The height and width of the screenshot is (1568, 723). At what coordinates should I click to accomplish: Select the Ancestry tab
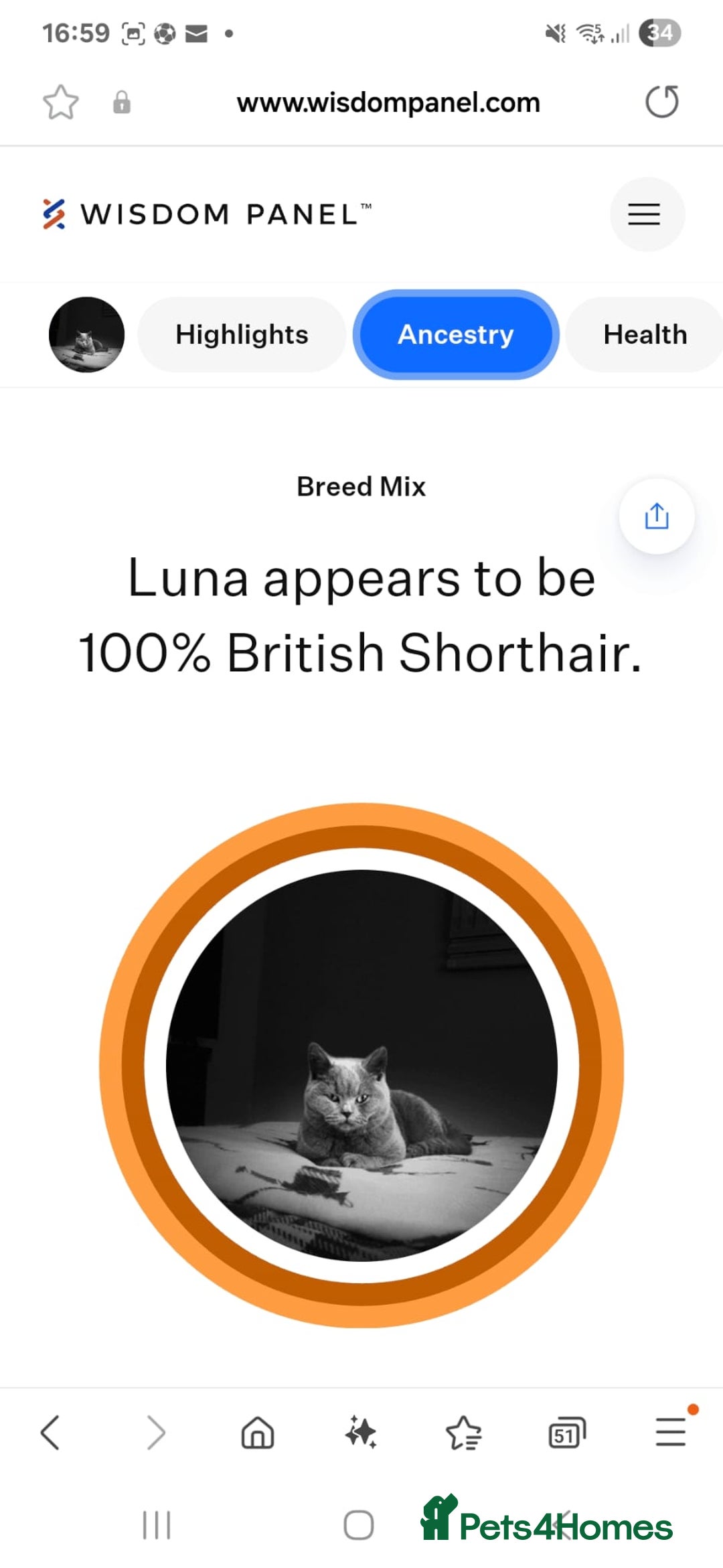point(456,334)
